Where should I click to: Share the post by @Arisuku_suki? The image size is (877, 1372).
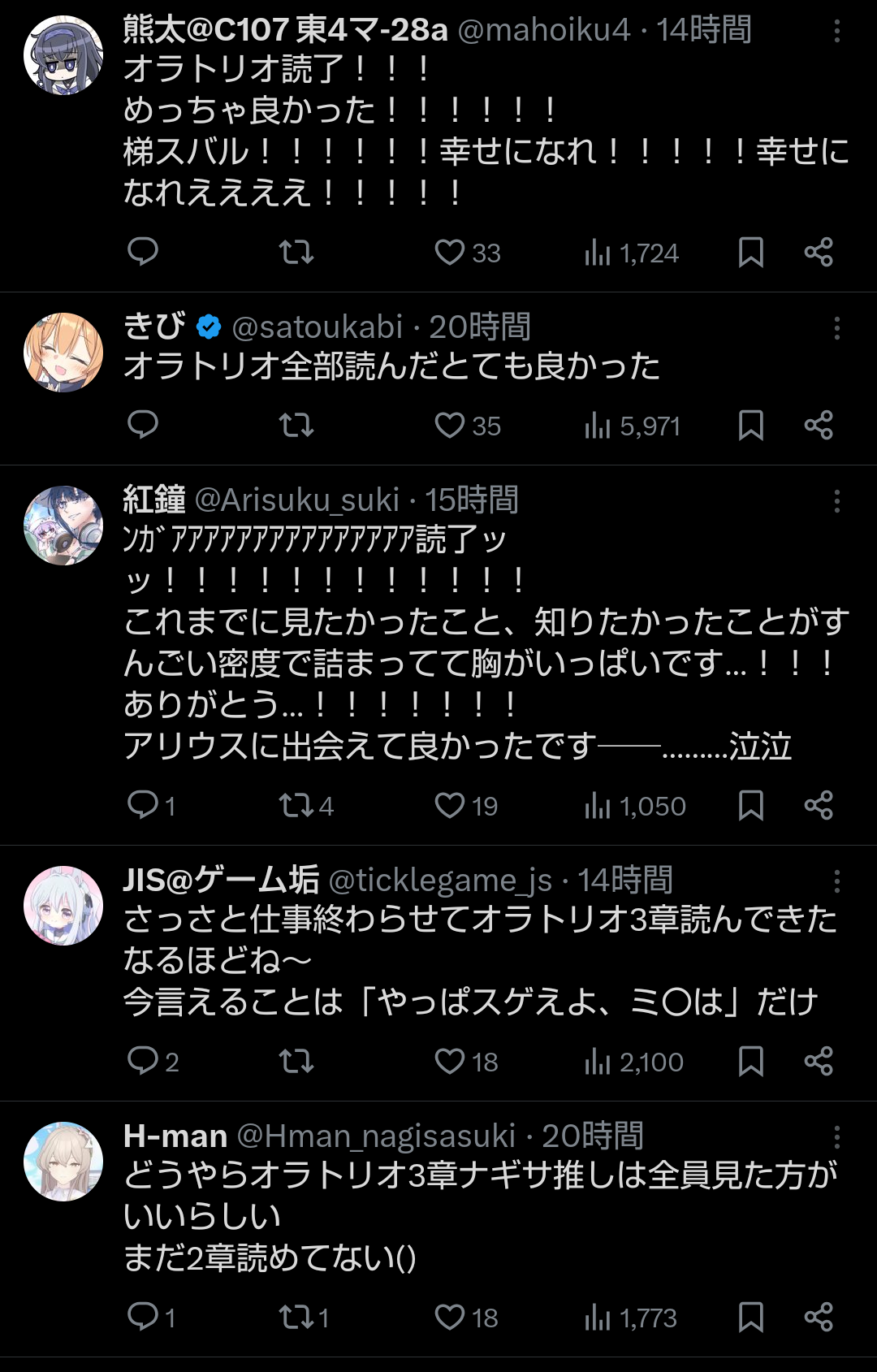pyautogui.click(x=819, y=806)
